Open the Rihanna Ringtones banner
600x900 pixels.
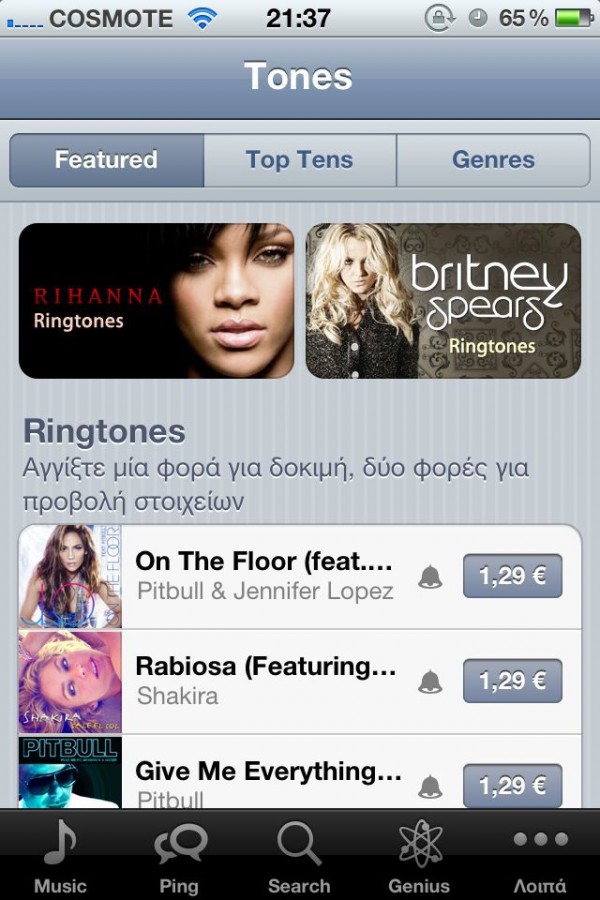pos(156,301)
